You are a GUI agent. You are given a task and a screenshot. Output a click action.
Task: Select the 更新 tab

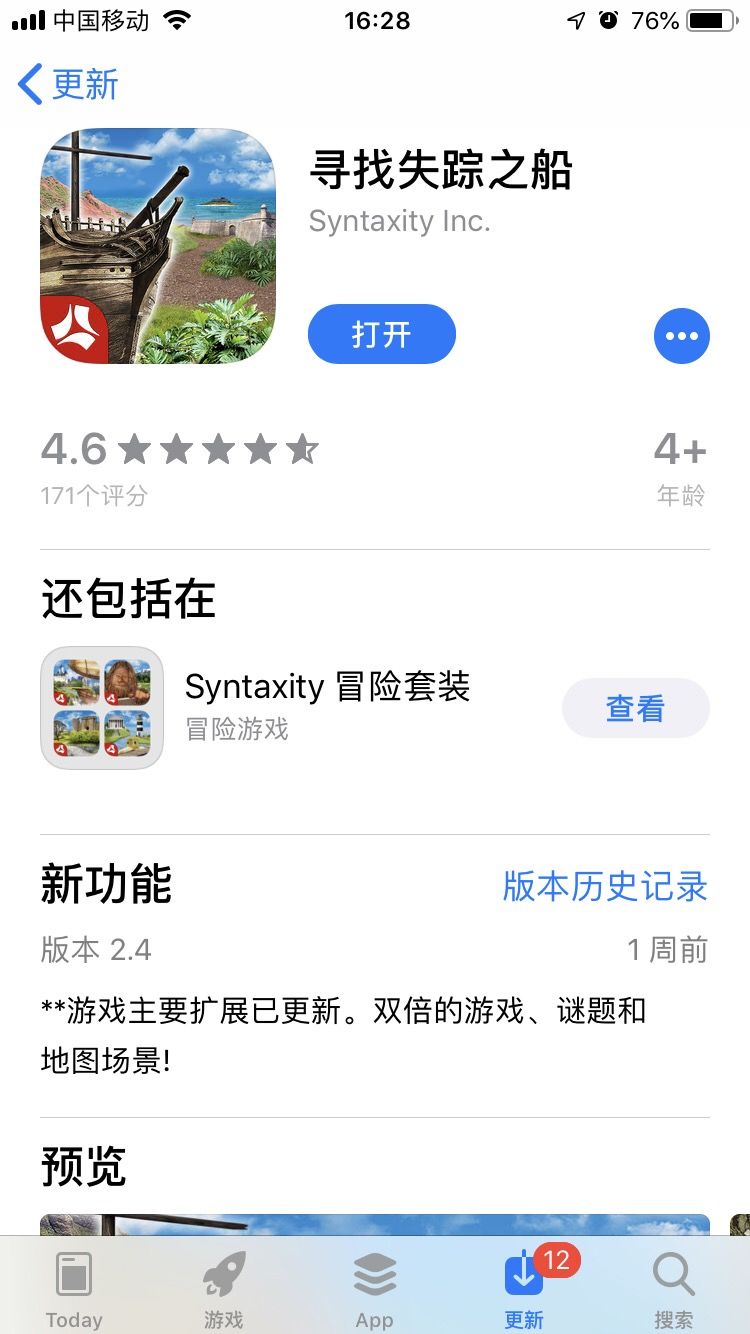tap(524, 1289)
